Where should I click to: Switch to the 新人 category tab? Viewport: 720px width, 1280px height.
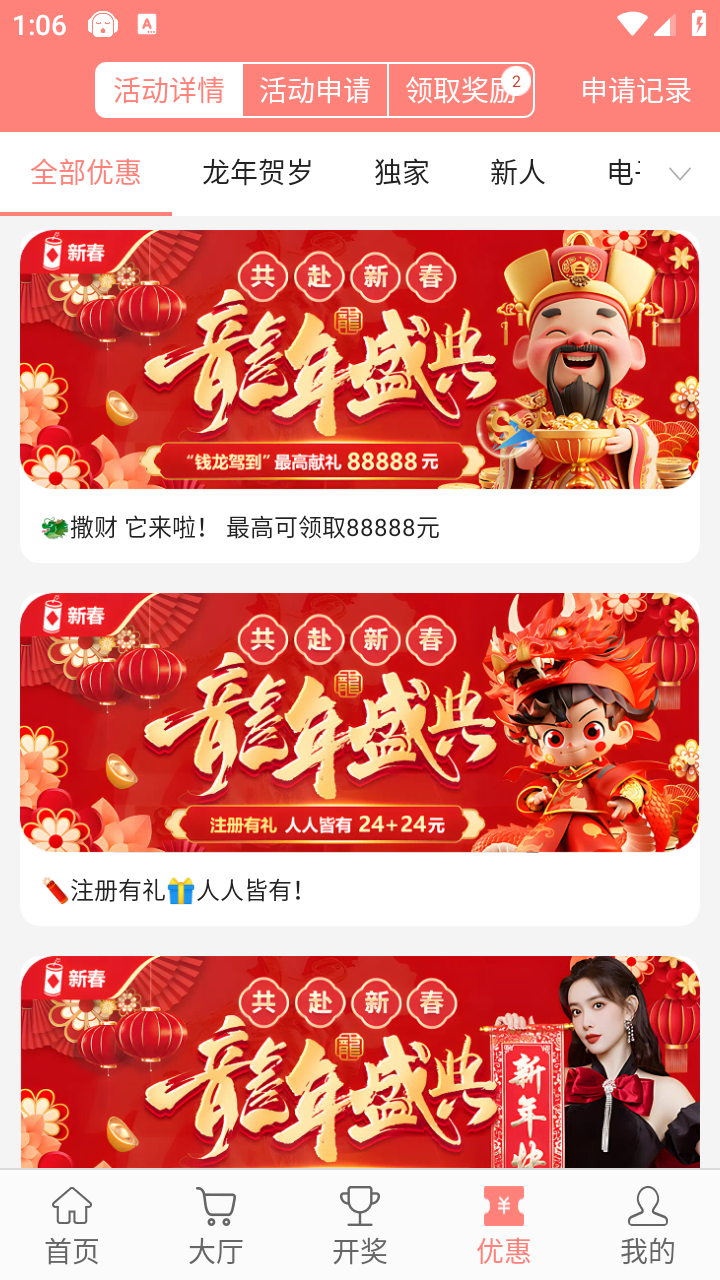click(517, 173)
